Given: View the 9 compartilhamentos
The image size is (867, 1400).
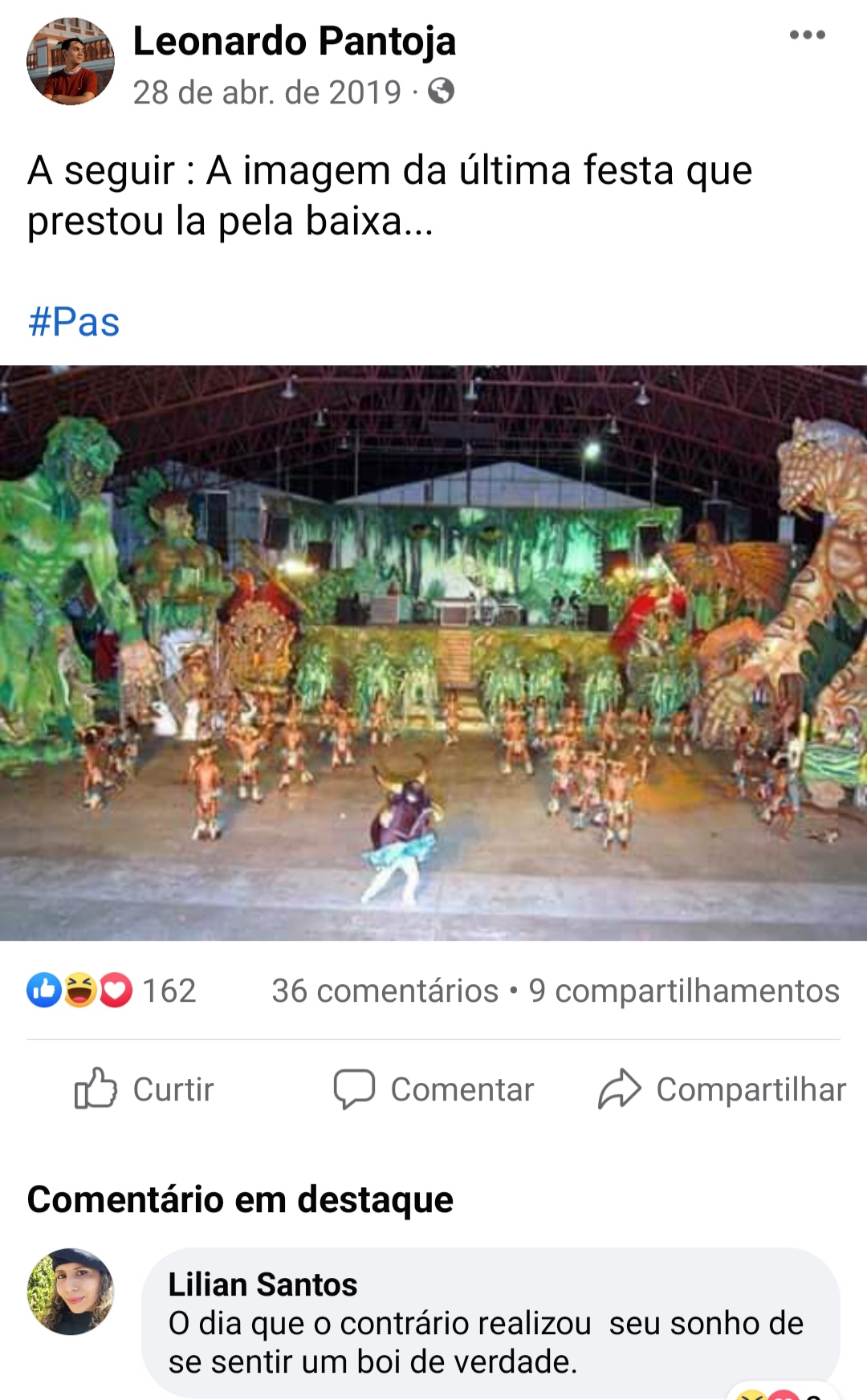Looking at the screenshot, I should point(683,991).
